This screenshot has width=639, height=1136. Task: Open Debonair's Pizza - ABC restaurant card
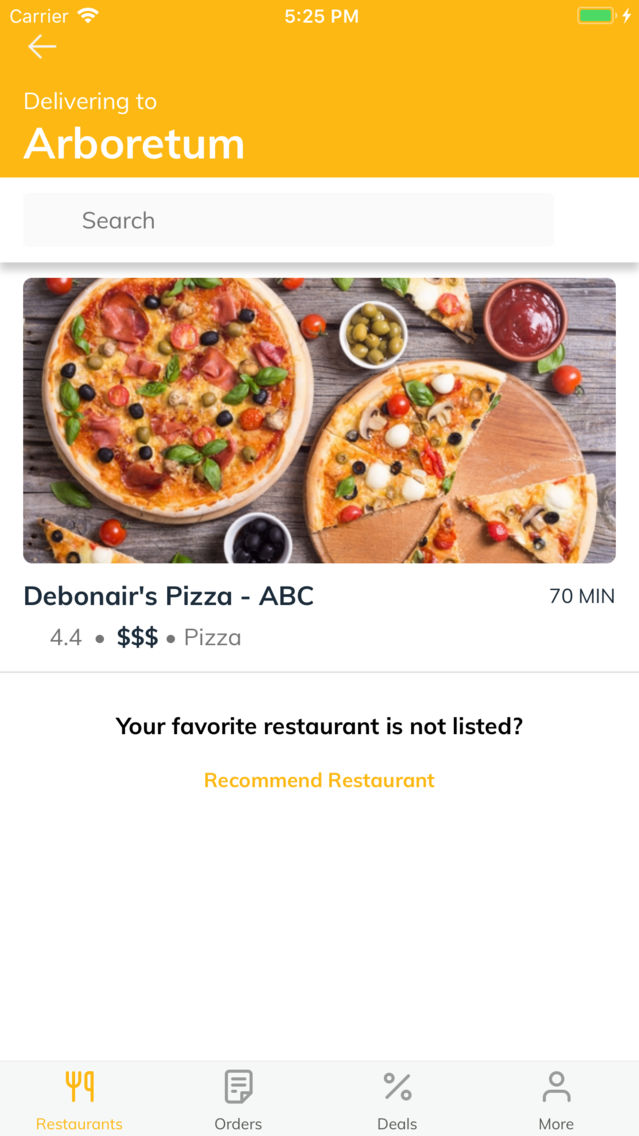[x=319, y=421]
